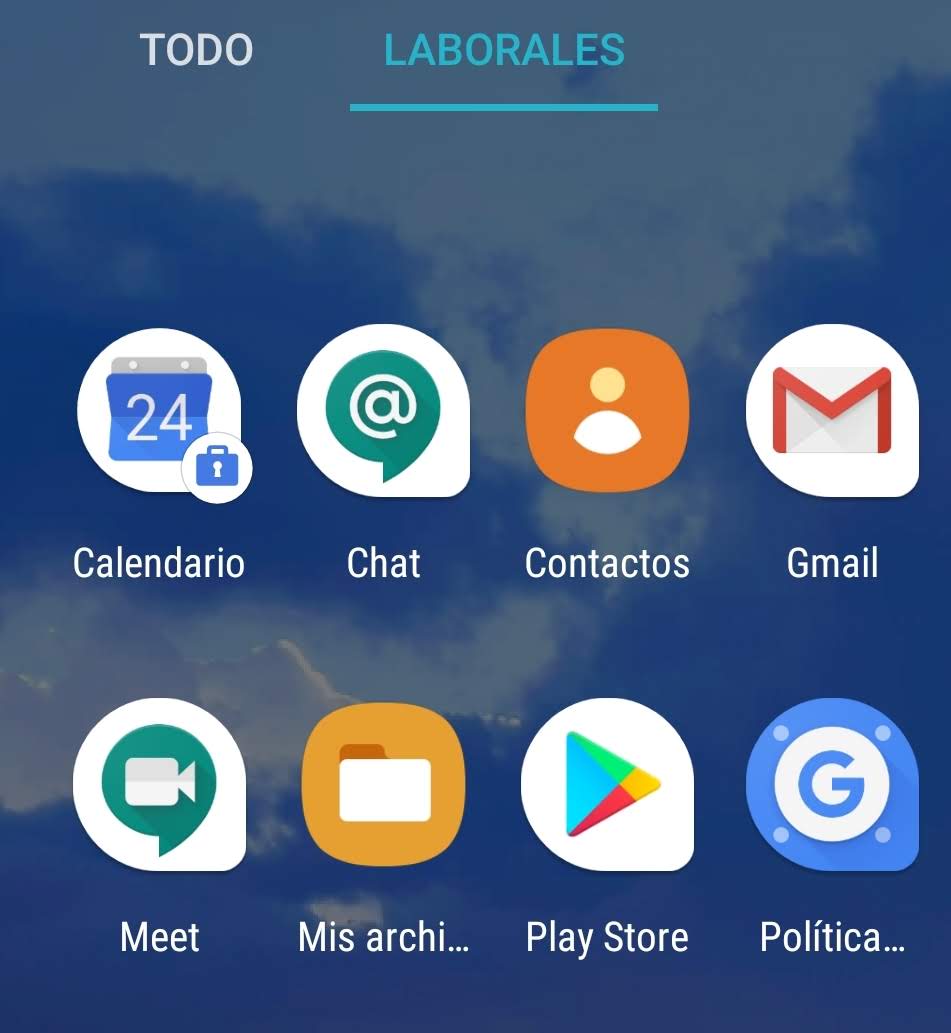Tap the truncated Política... label
951x1033 pixels.
click(x=832, y=938)
